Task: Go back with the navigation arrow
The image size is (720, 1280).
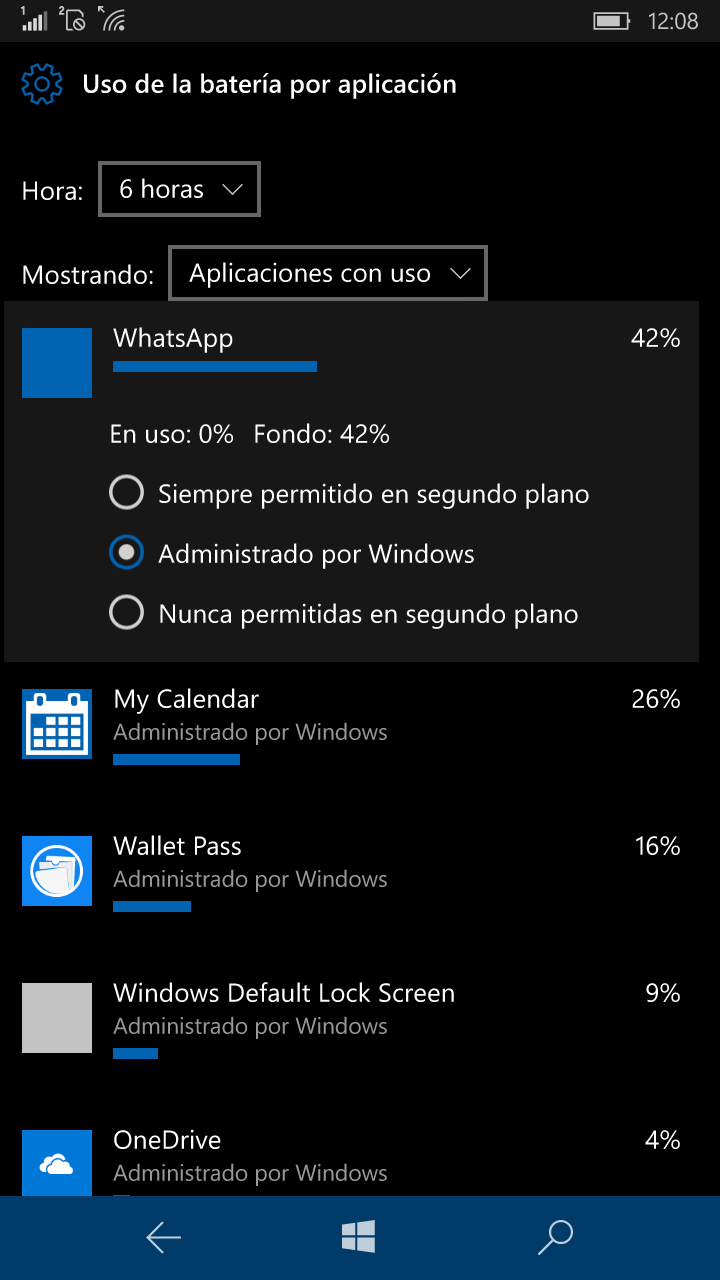Action: [163, 1238]
